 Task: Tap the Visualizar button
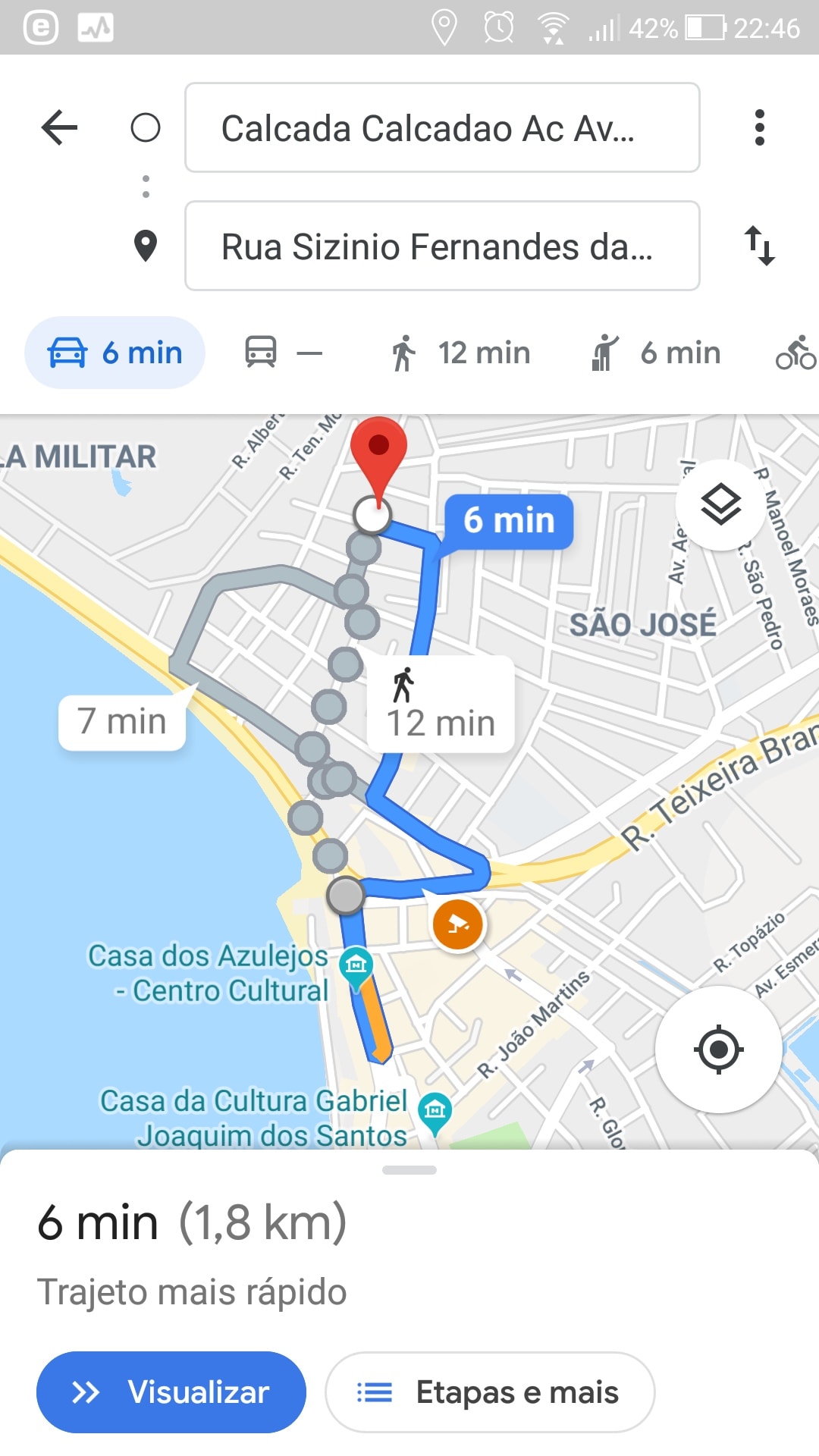point(171,1392)
